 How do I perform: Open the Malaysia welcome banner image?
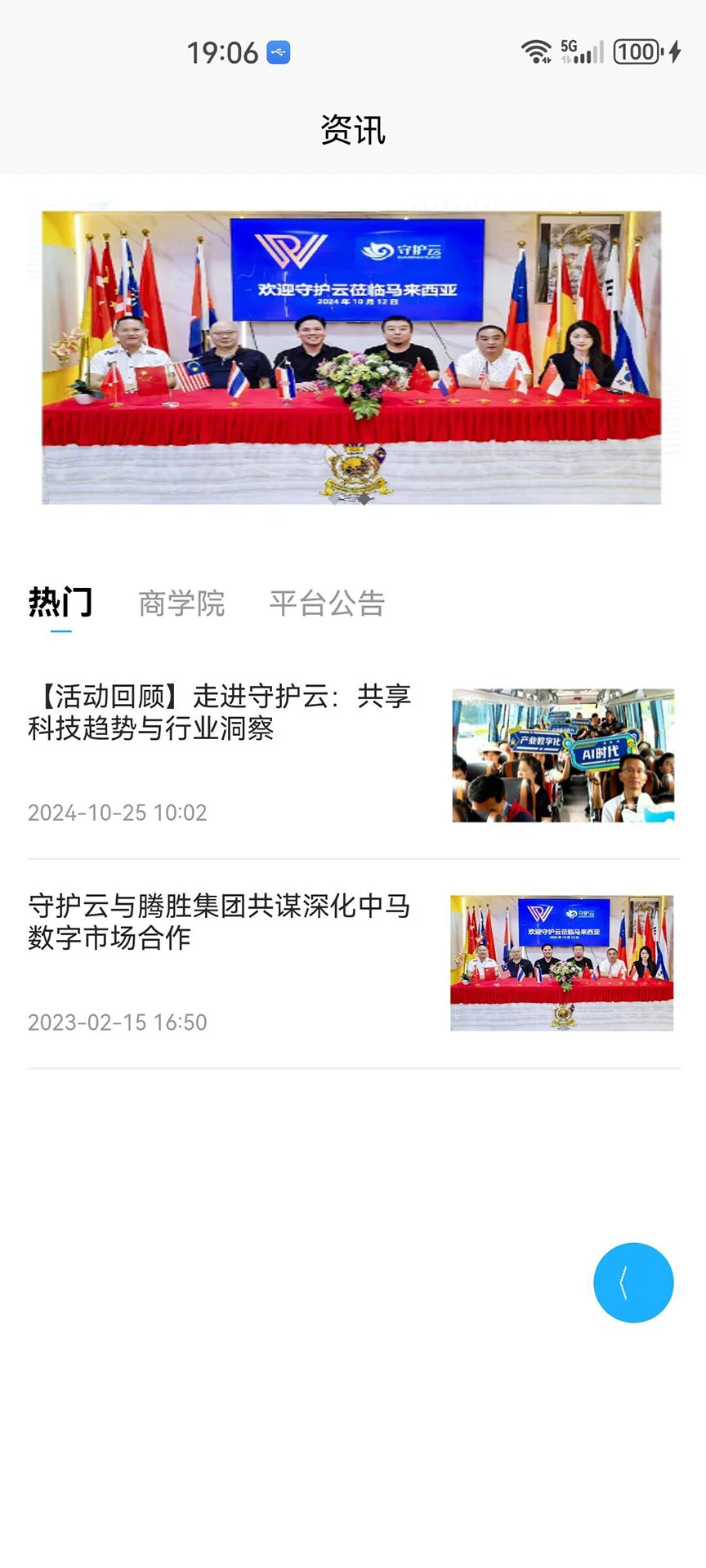coord(351,357)
